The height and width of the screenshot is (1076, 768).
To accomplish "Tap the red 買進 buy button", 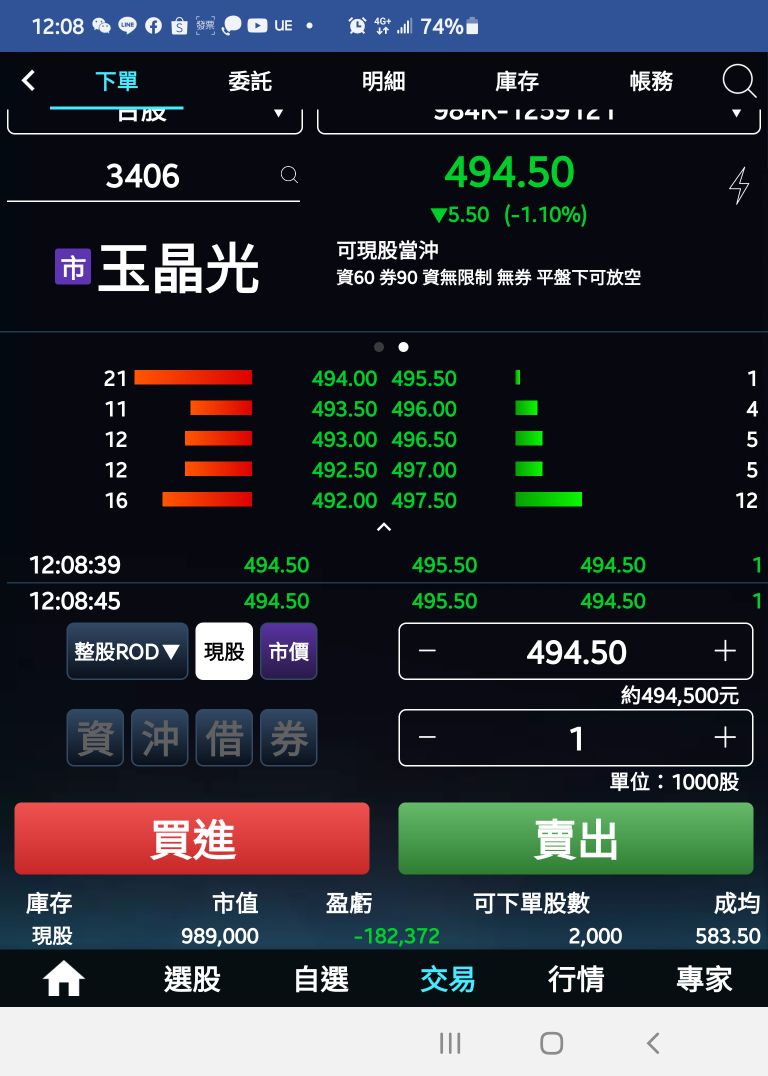I will pyautogui.click(x=192, y=839).
